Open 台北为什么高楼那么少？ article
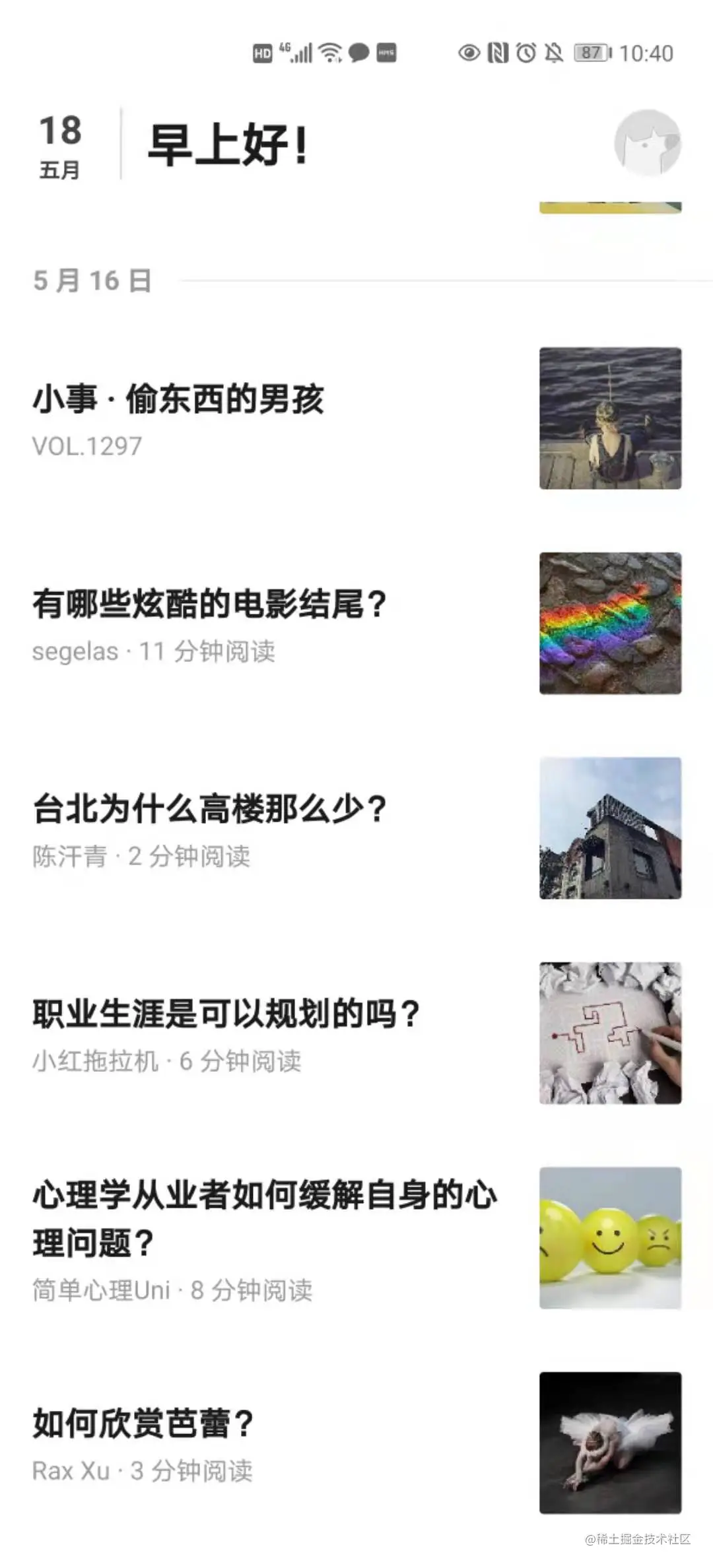Screen dimensions: 713x1568 [x=209, y=809]
